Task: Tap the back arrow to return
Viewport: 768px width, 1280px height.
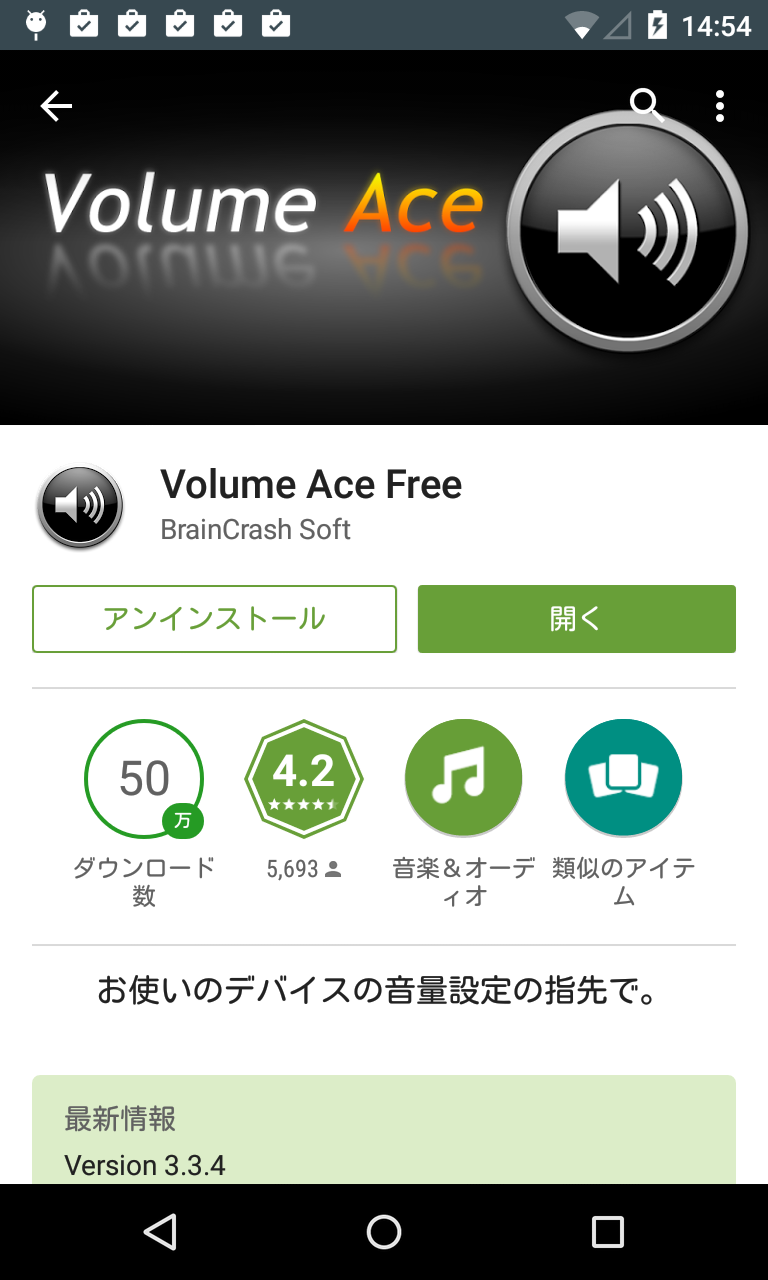Action: (x=56, y=105)
